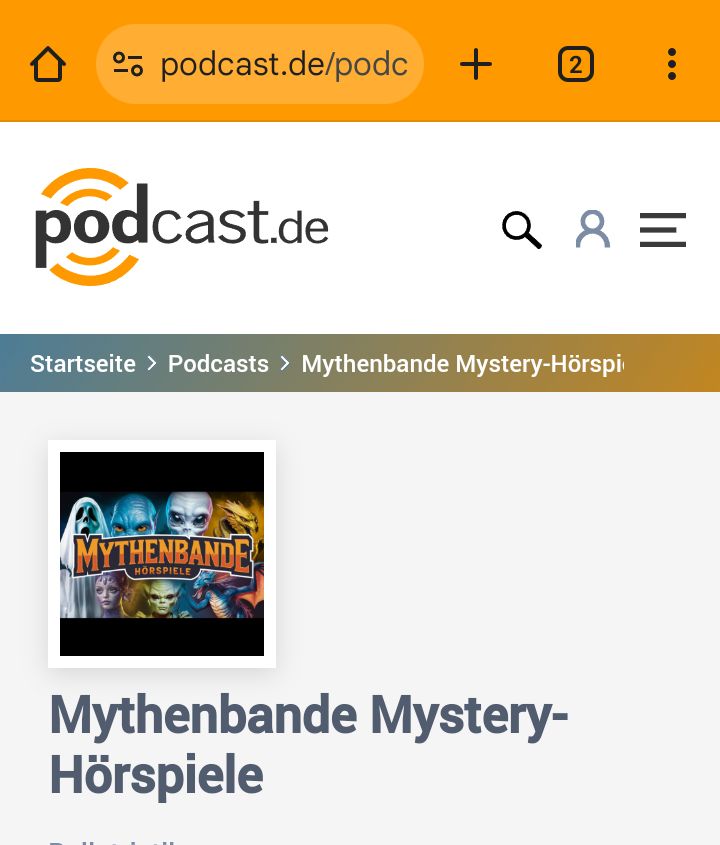Go to the Startseite breadcrumb
This screenshot has height=845, width=720.
(83, 363)
